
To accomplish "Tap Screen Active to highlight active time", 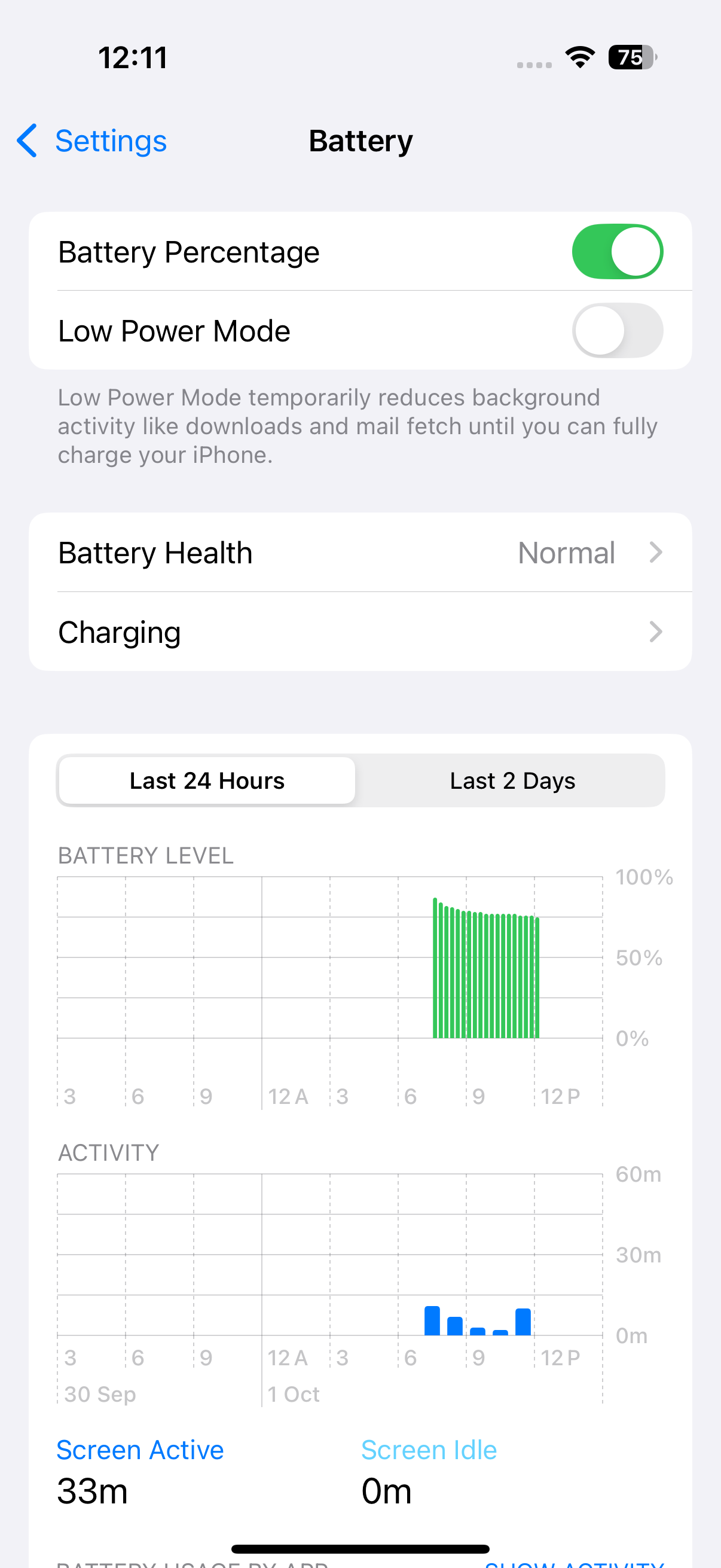I will (140, 1450).
